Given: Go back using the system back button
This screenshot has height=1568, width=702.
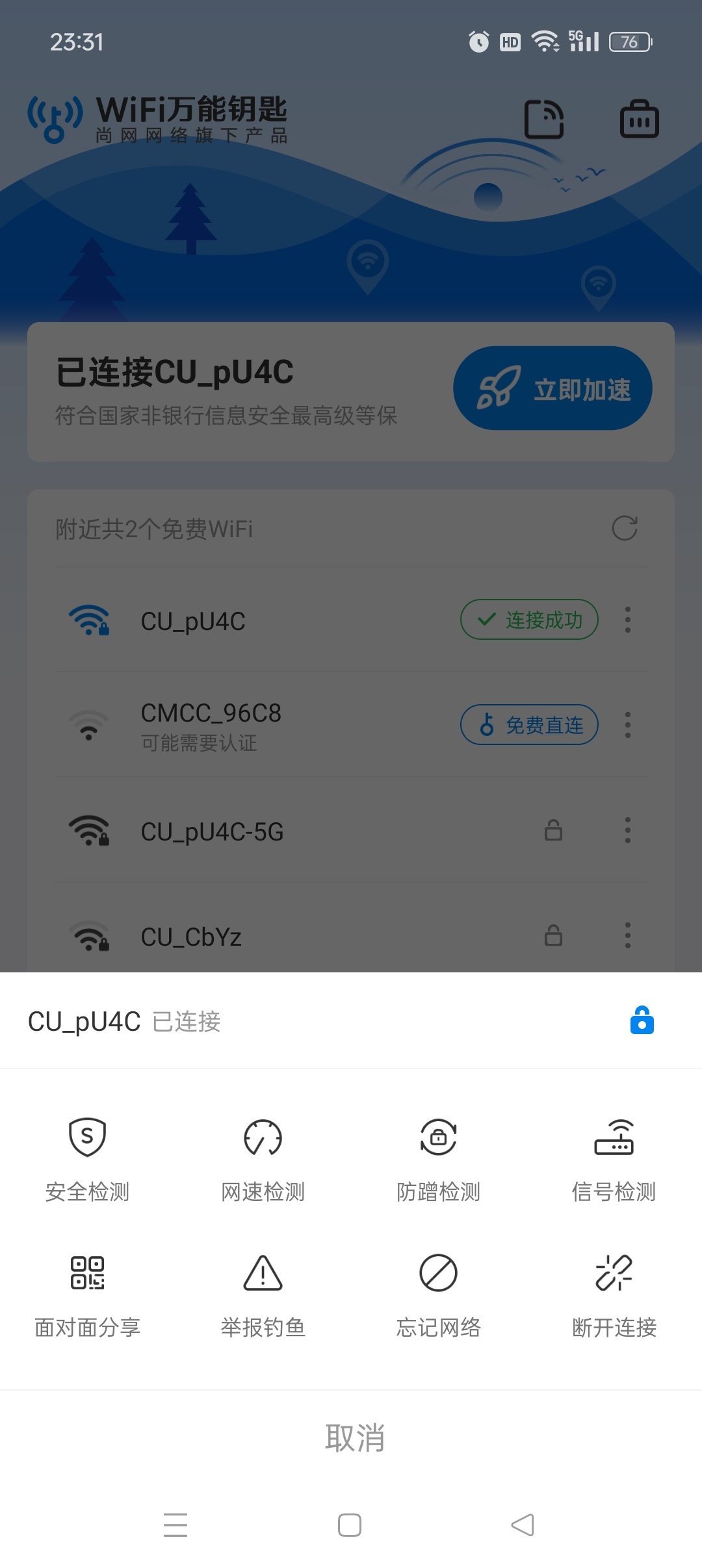Looking at the screenshot, I should [x=523, y=1524].
